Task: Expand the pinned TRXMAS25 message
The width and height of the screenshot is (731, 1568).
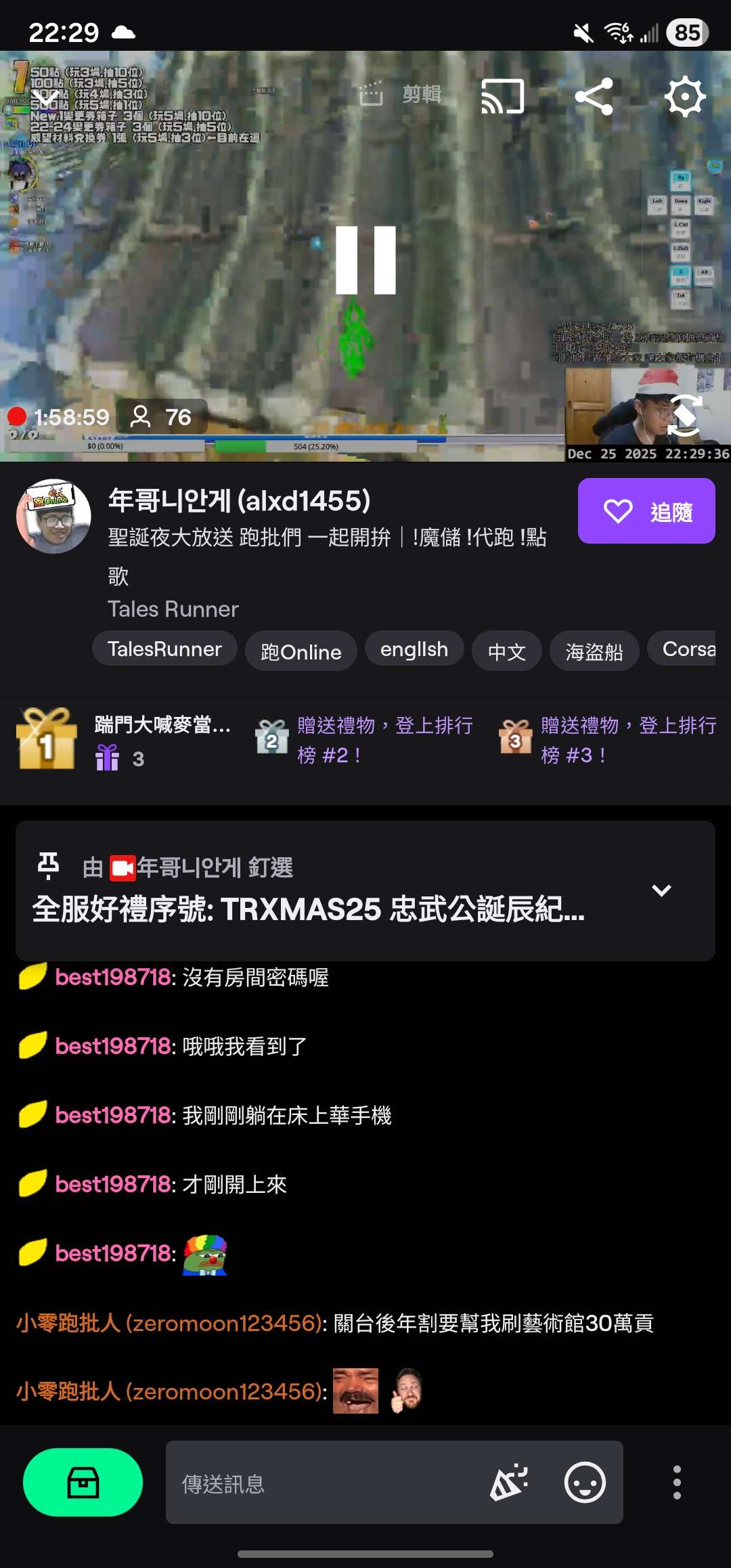Action: coord(661,890)
